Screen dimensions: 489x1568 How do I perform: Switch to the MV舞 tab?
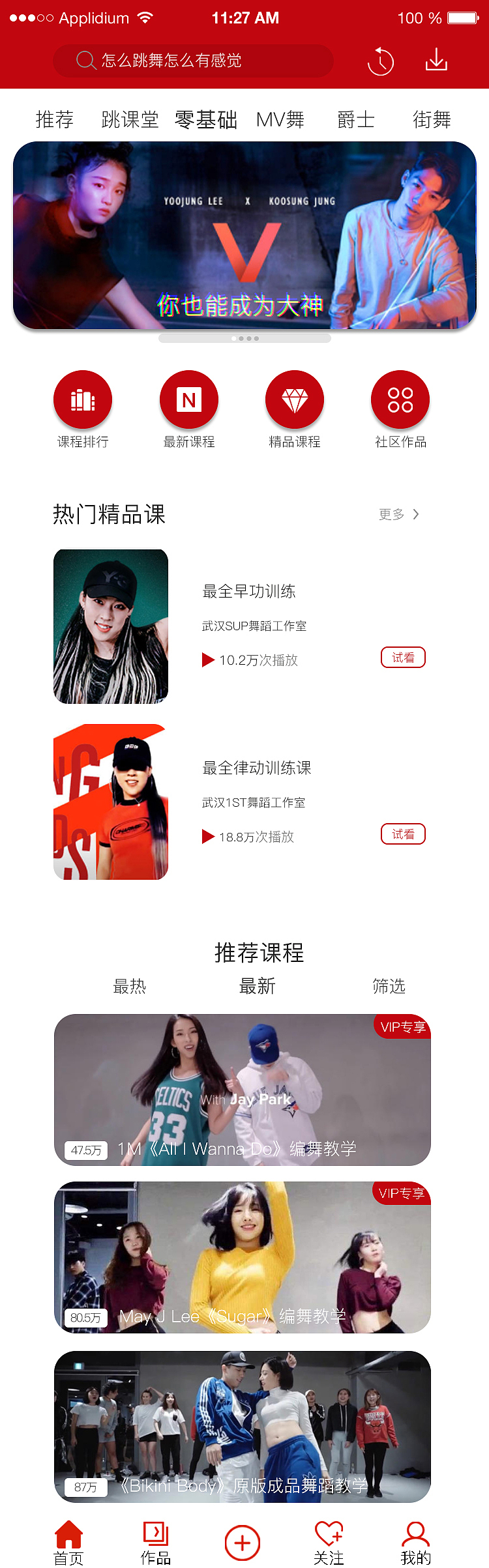[280, 120]
